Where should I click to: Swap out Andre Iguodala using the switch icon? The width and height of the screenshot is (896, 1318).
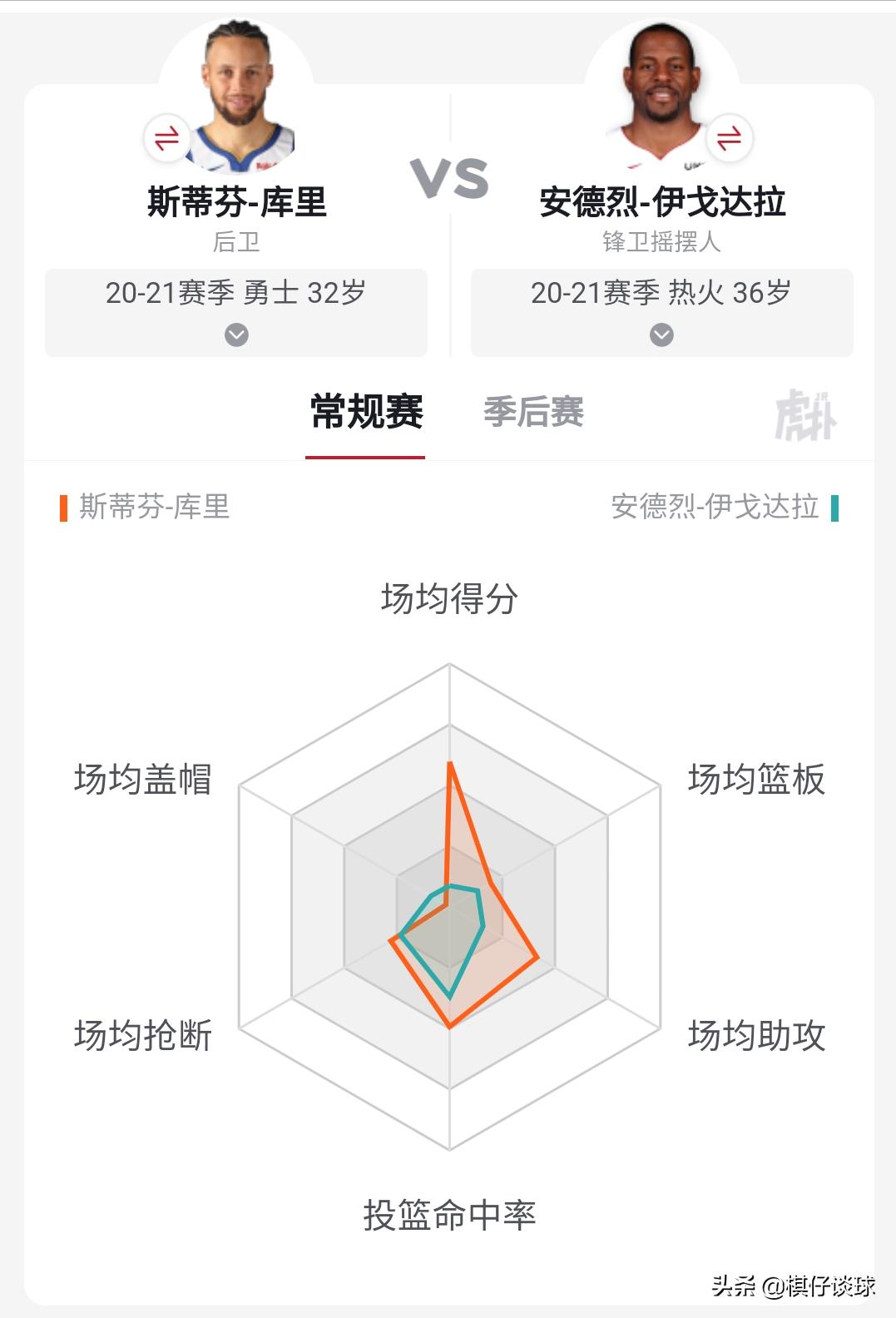730,138
